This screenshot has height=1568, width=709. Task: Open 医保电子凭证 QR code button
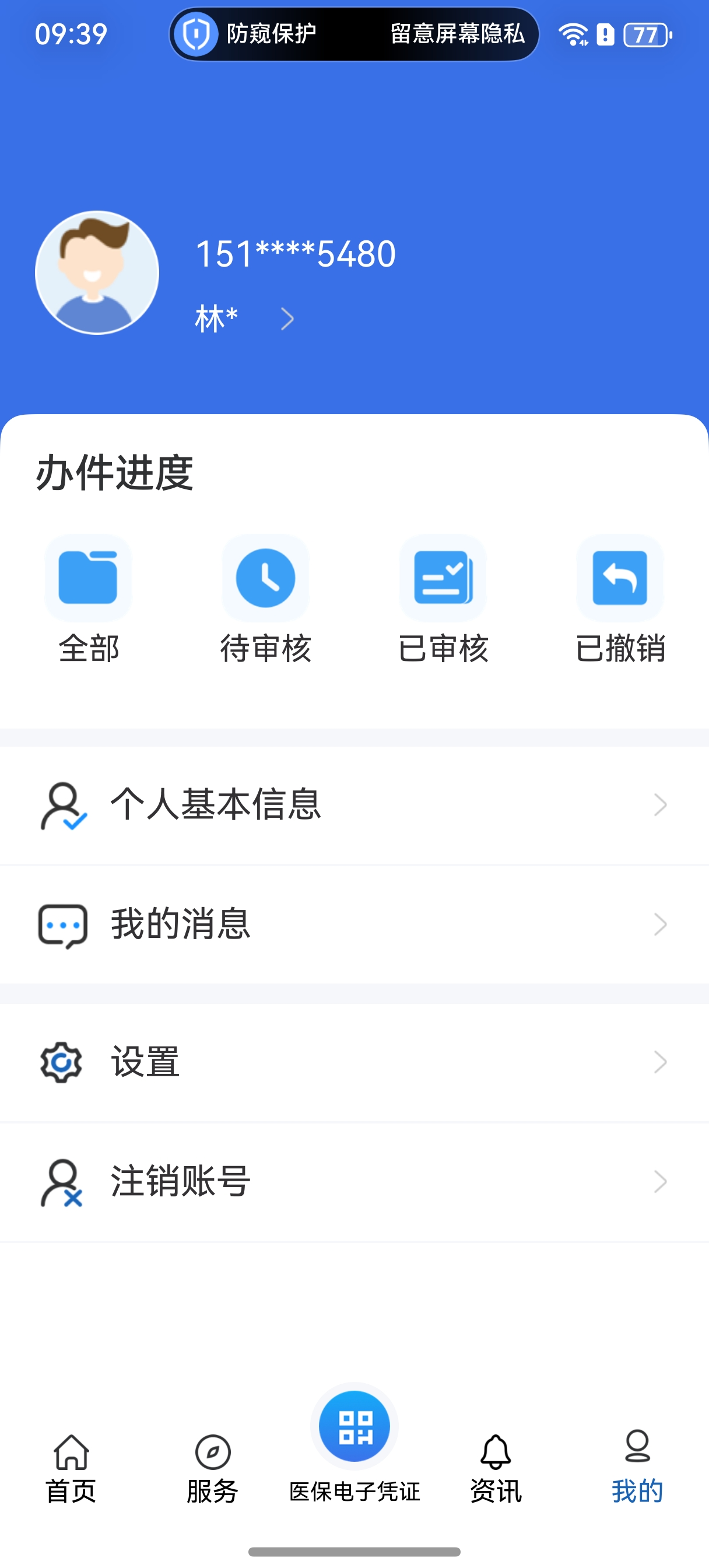(x=354, y=1427)
